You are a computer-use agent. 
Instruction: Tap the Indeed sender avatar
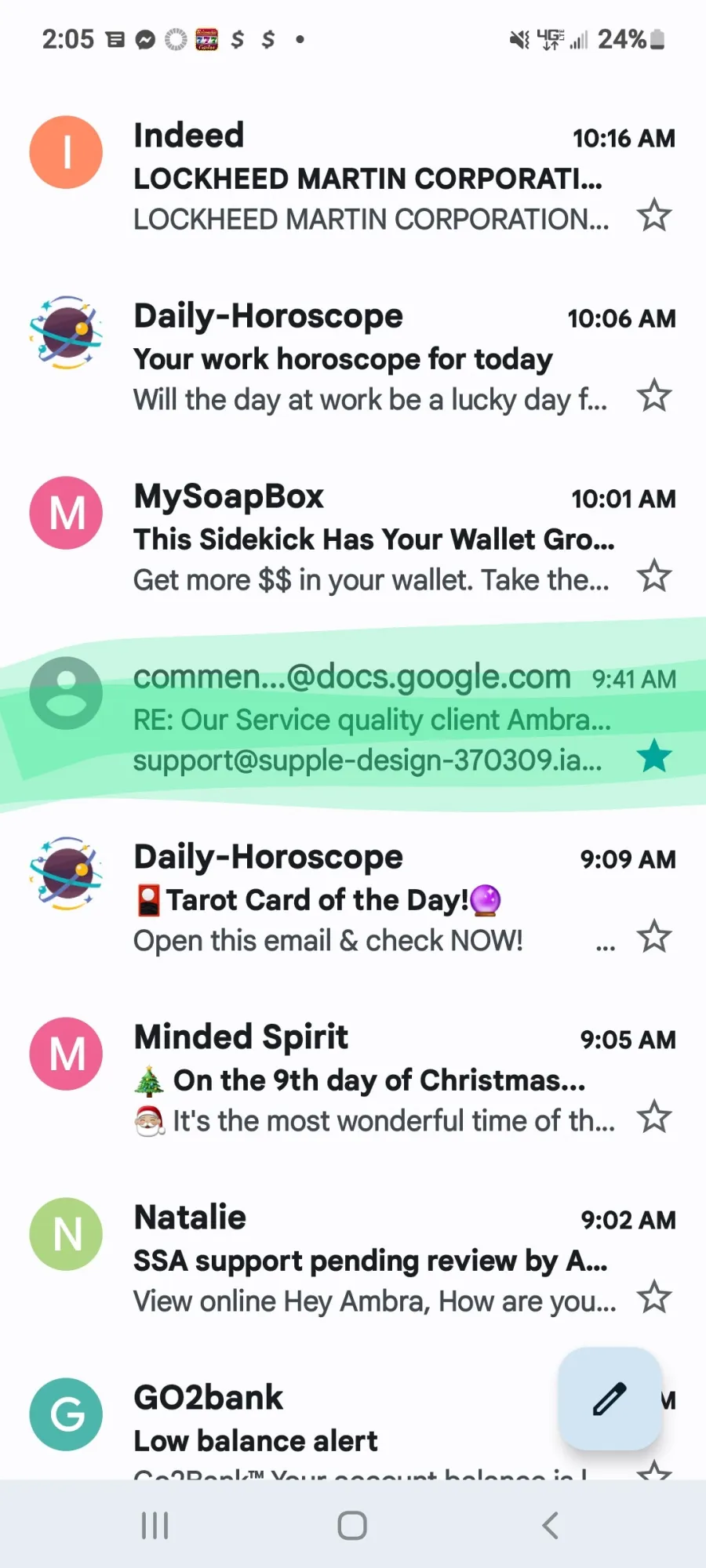66,152
